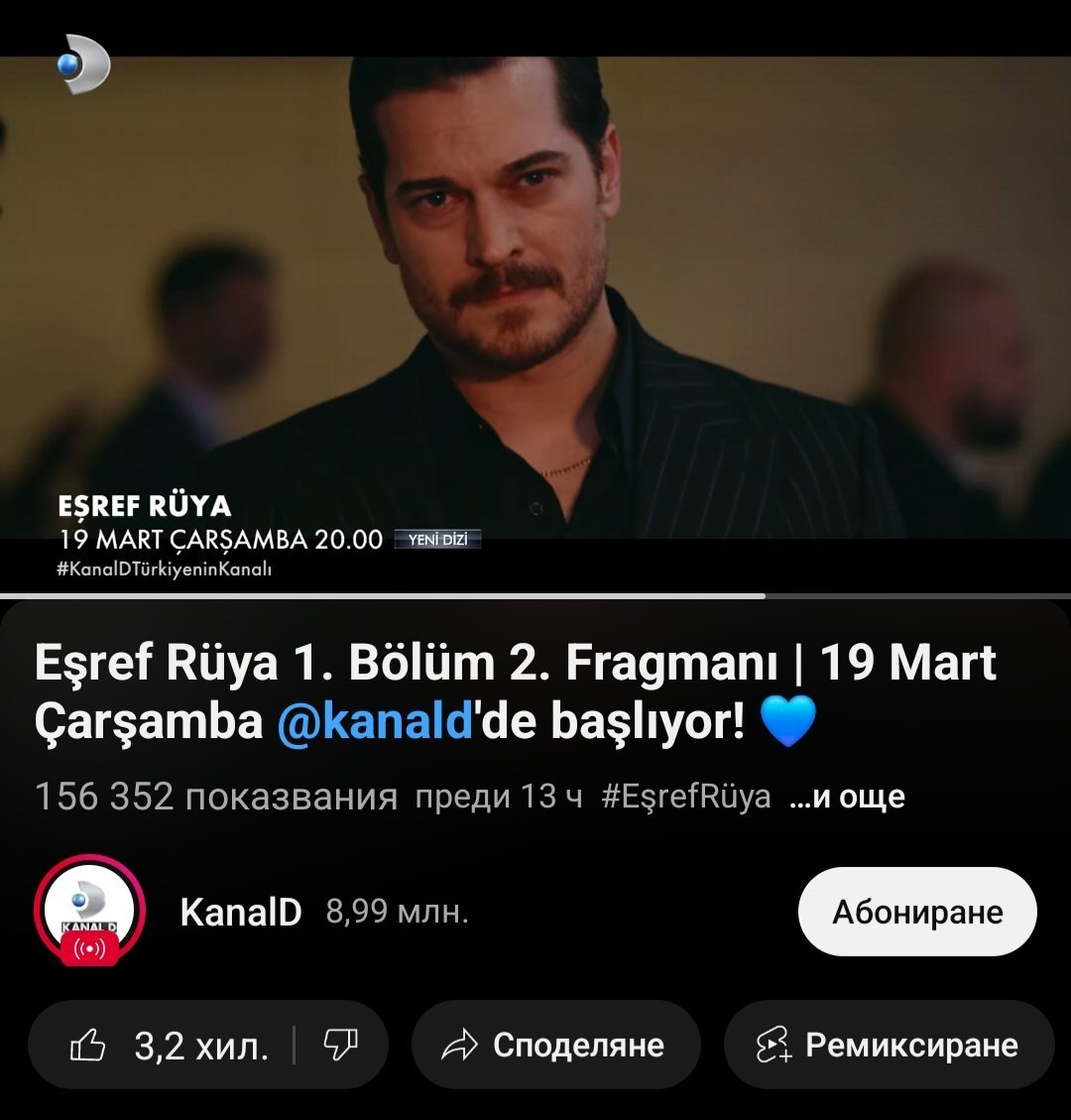Dislike this video
The width and height of the screenshot is (1071, 1120).
click(341, 1044)
